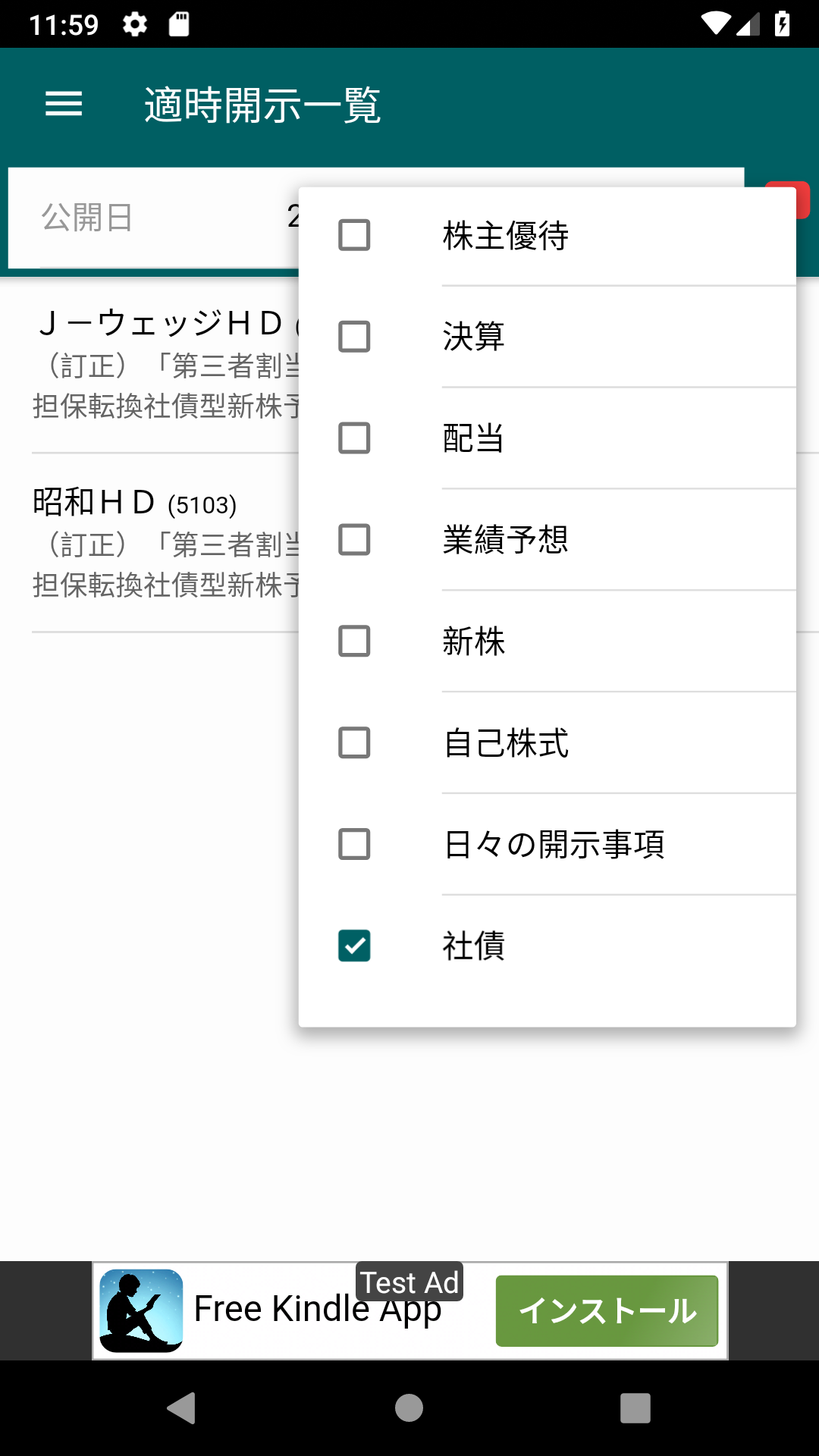The width and height of the screenshot is (819, 1456).
Task: Check the 新株 category
Action: click(x=354, y=642)
